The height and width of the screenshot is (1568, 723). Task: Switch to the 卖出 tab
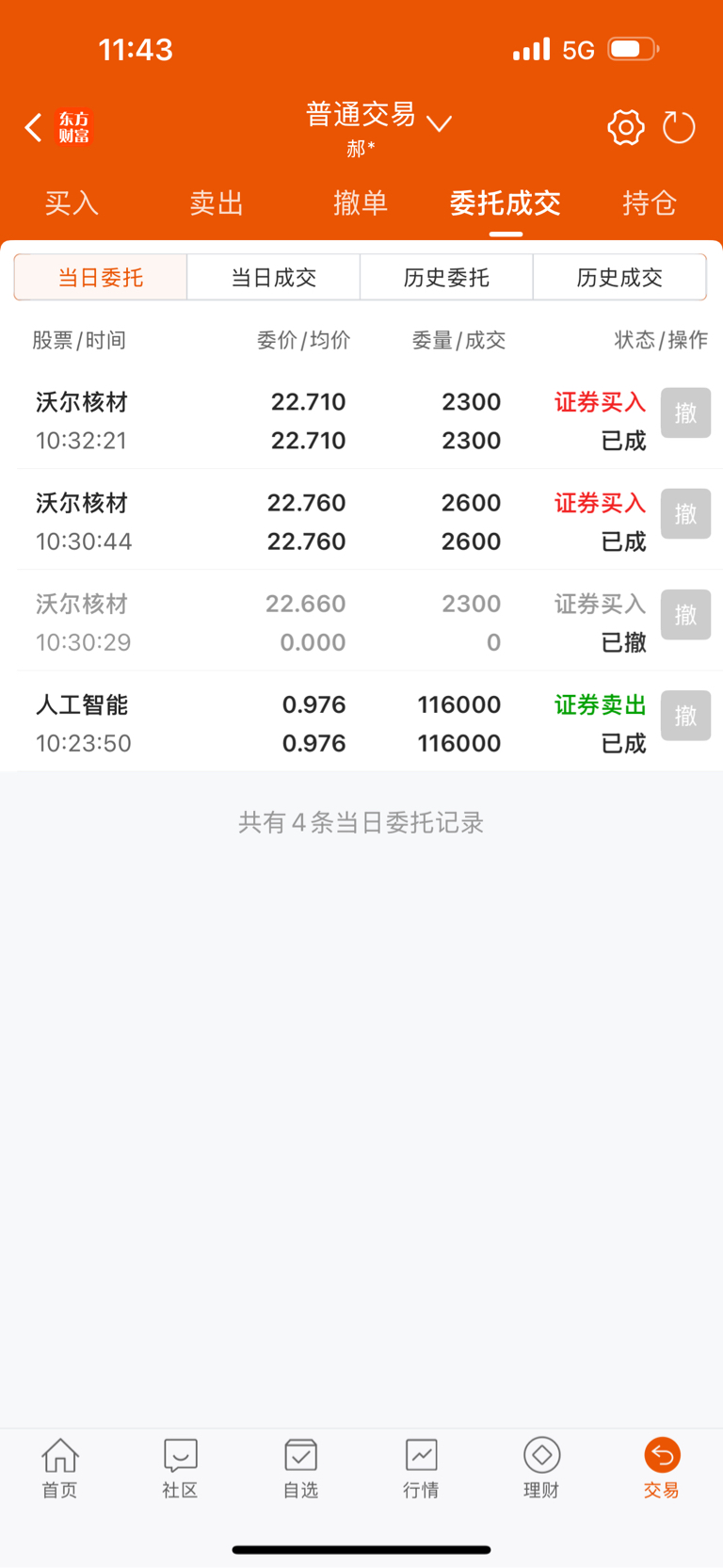pos(217,202)
